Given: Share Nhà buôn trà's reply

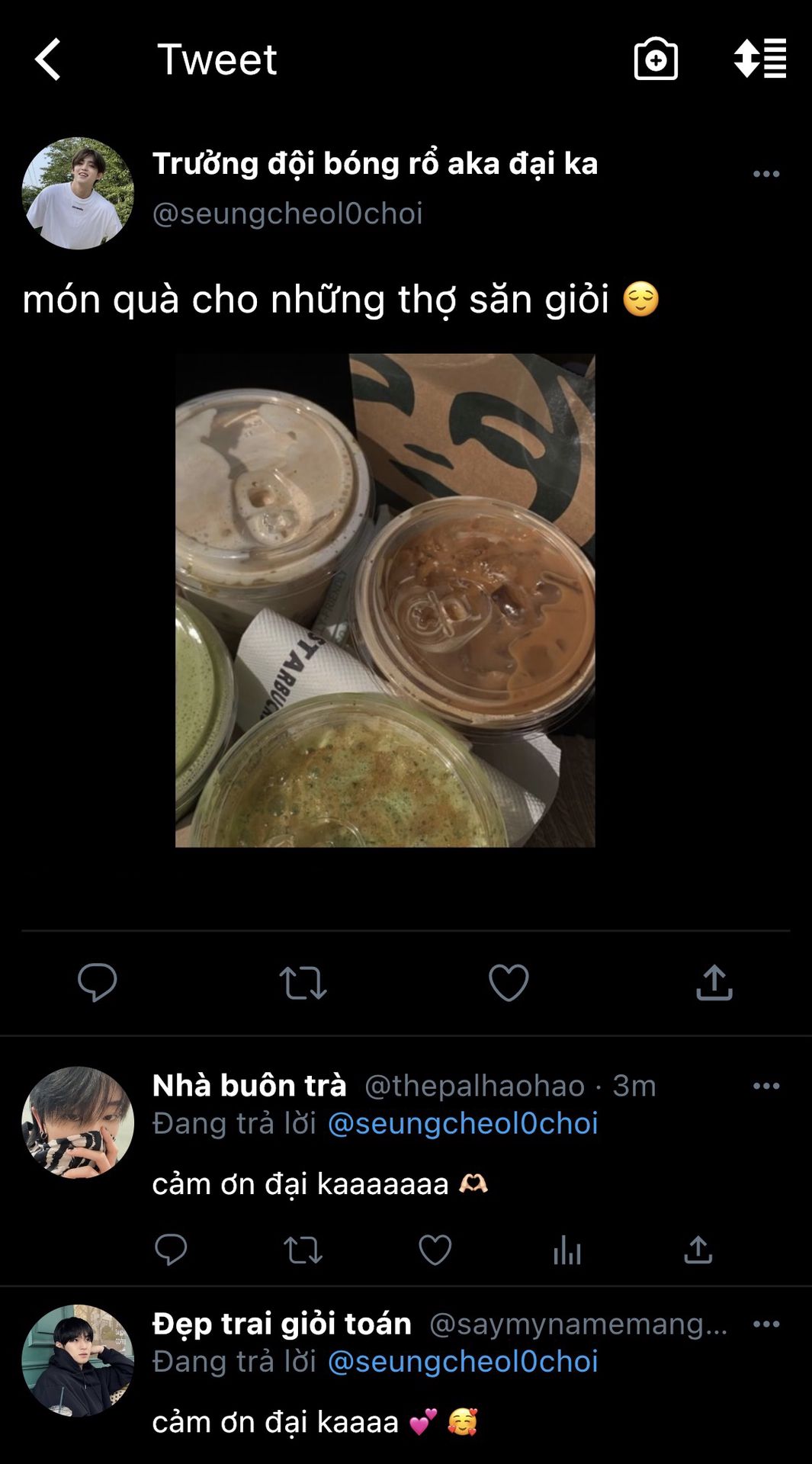Looking at the screenshot, I should [698, 1250].
